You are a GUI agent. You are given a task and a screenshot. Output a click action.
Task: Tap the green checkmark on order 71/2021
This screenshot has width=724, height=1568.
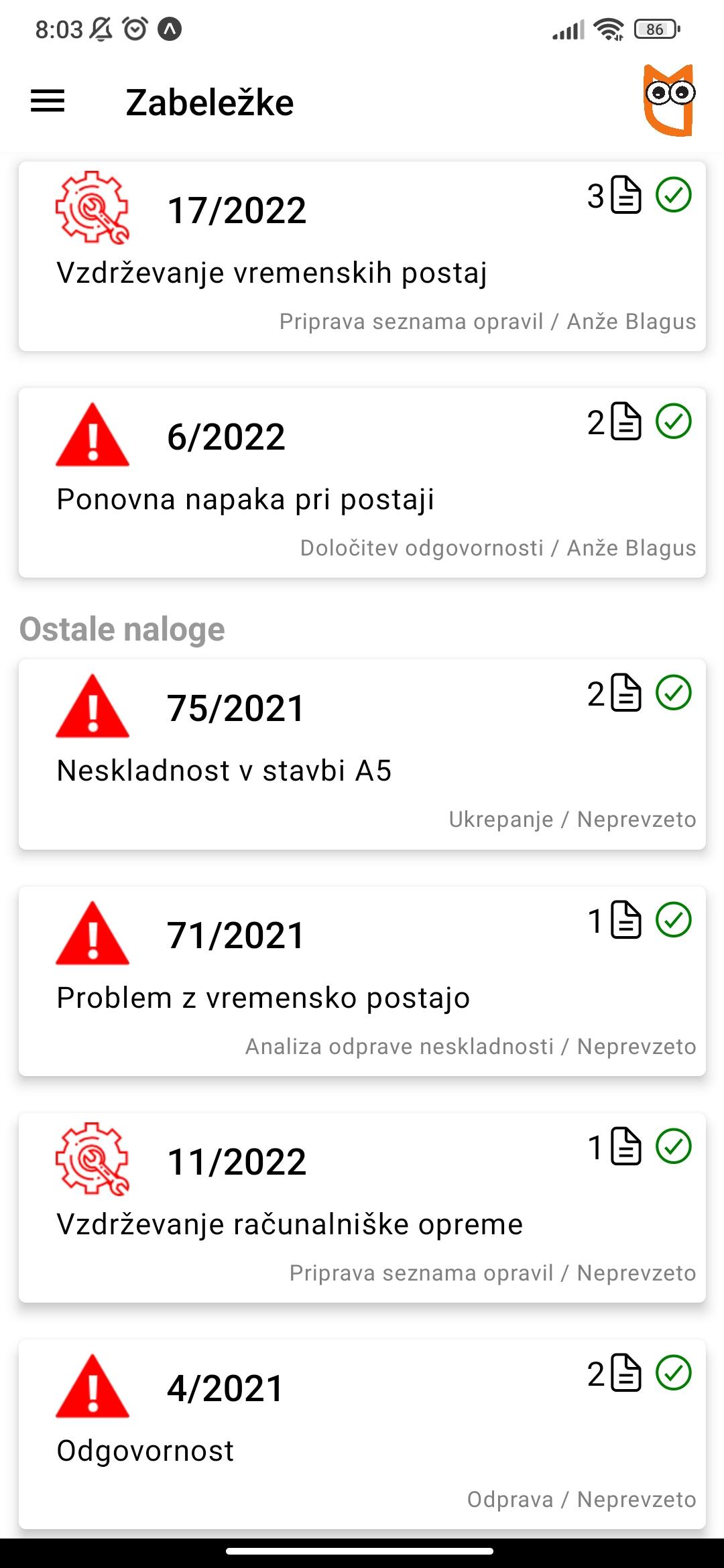click(674, 919)
